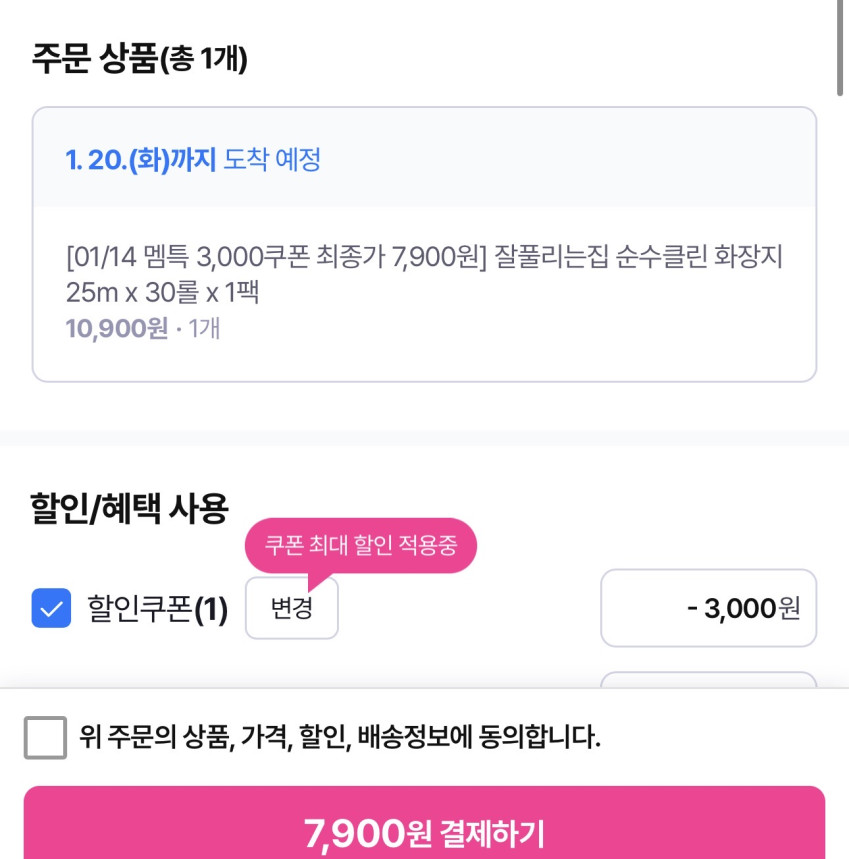Tap the -3,000원 coupon discount field
Image resolution: width=849 pixels, height=859 pixels.
(x=708, y=608)
